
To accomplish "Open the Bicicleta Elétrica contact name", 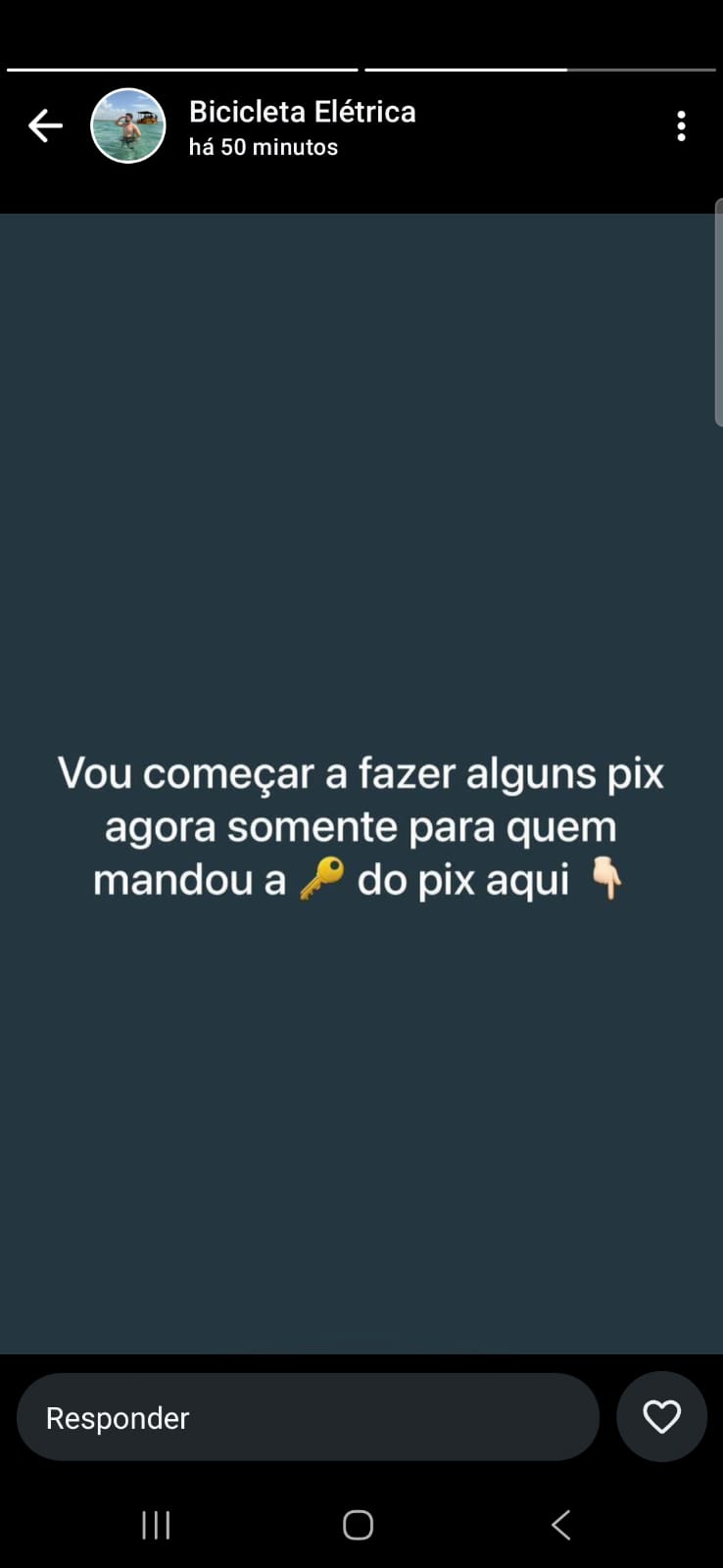I will [x=302, y=112].
